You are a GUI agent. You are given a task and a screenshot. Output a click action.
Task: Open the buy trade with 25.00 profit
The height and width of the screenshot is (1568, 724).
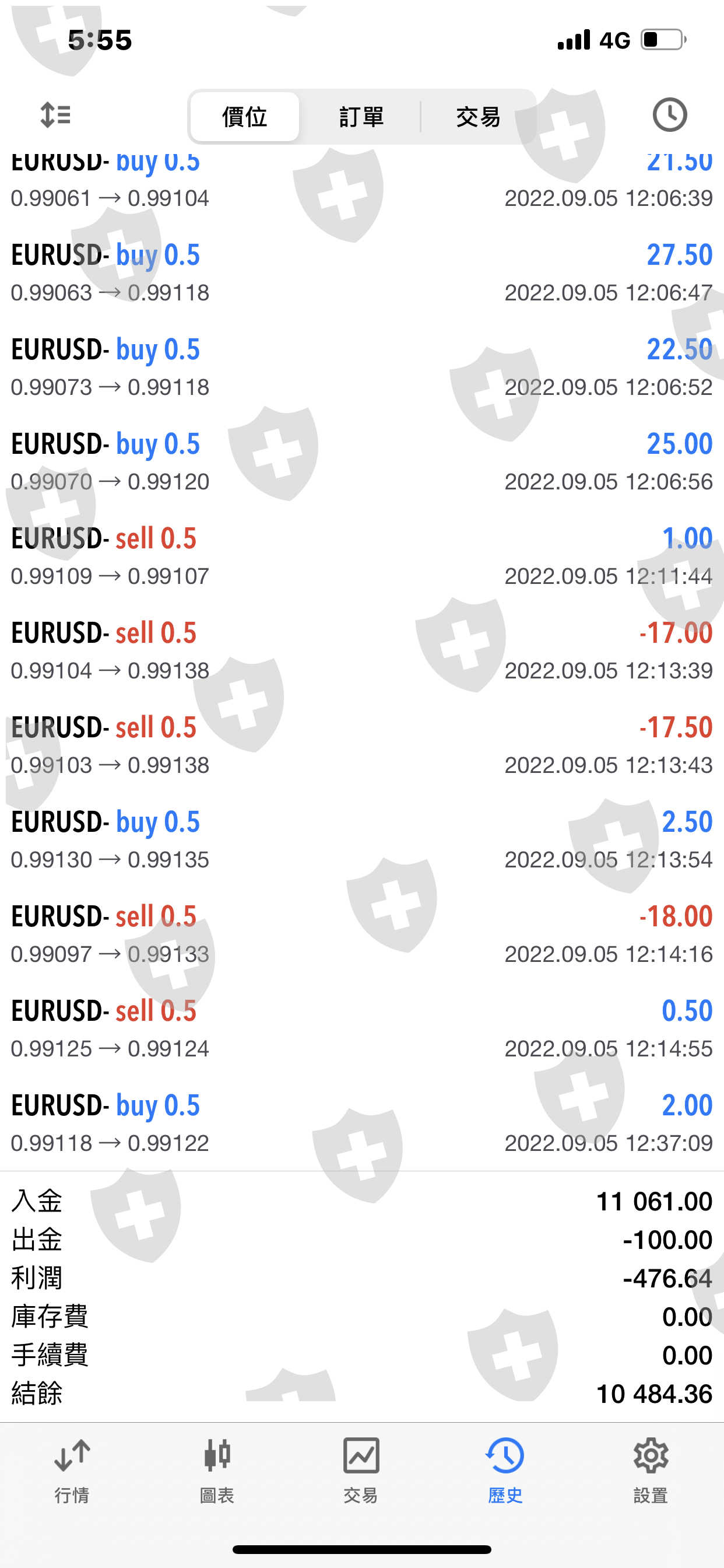coord(361,462)
